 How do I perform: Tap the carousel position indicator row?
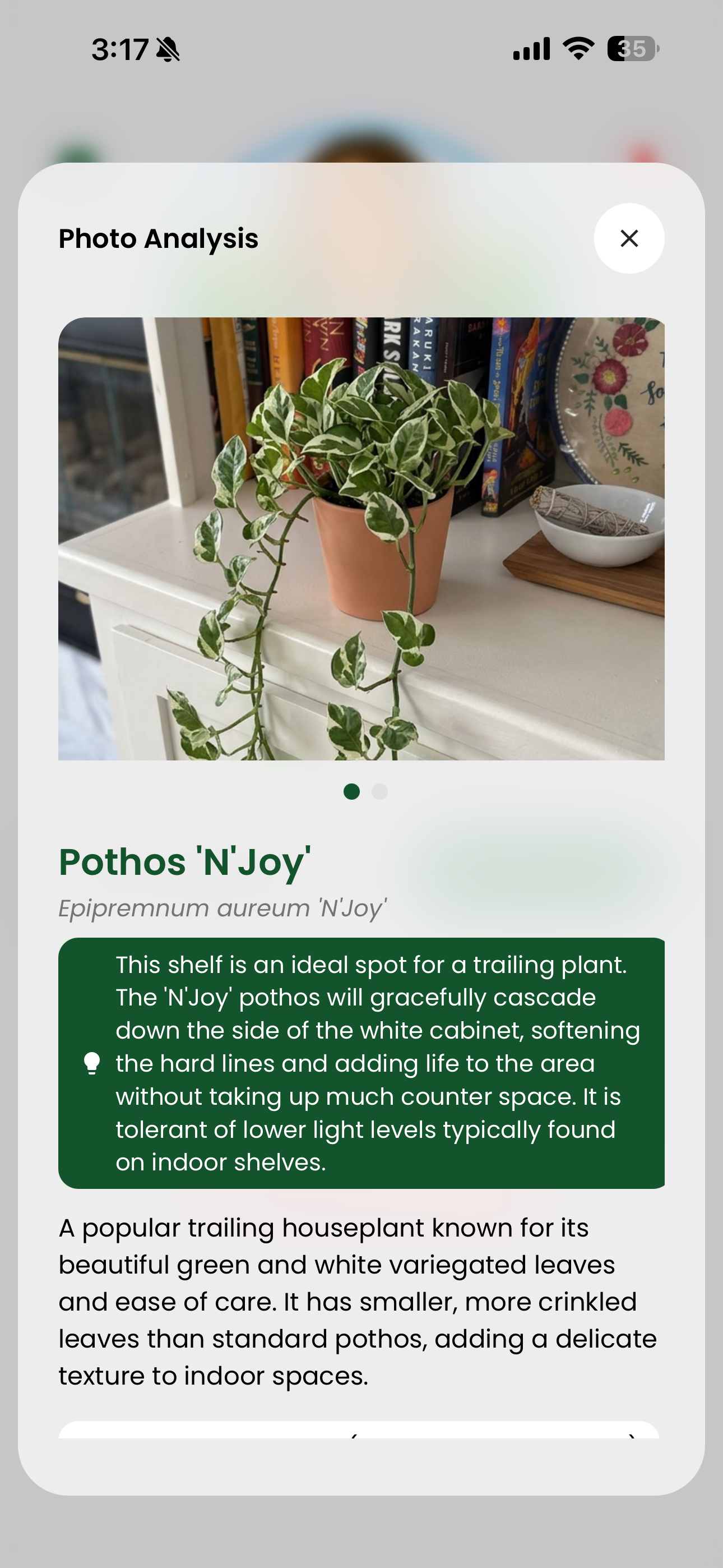click(365, 792)
